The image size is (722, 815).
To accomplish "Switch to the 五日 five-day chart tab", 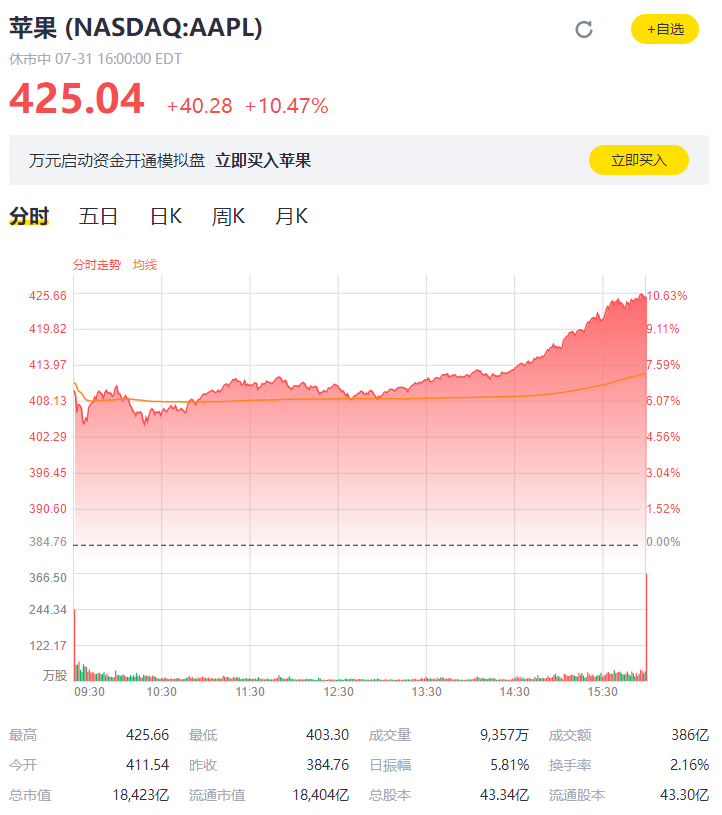I will [97, 216].
